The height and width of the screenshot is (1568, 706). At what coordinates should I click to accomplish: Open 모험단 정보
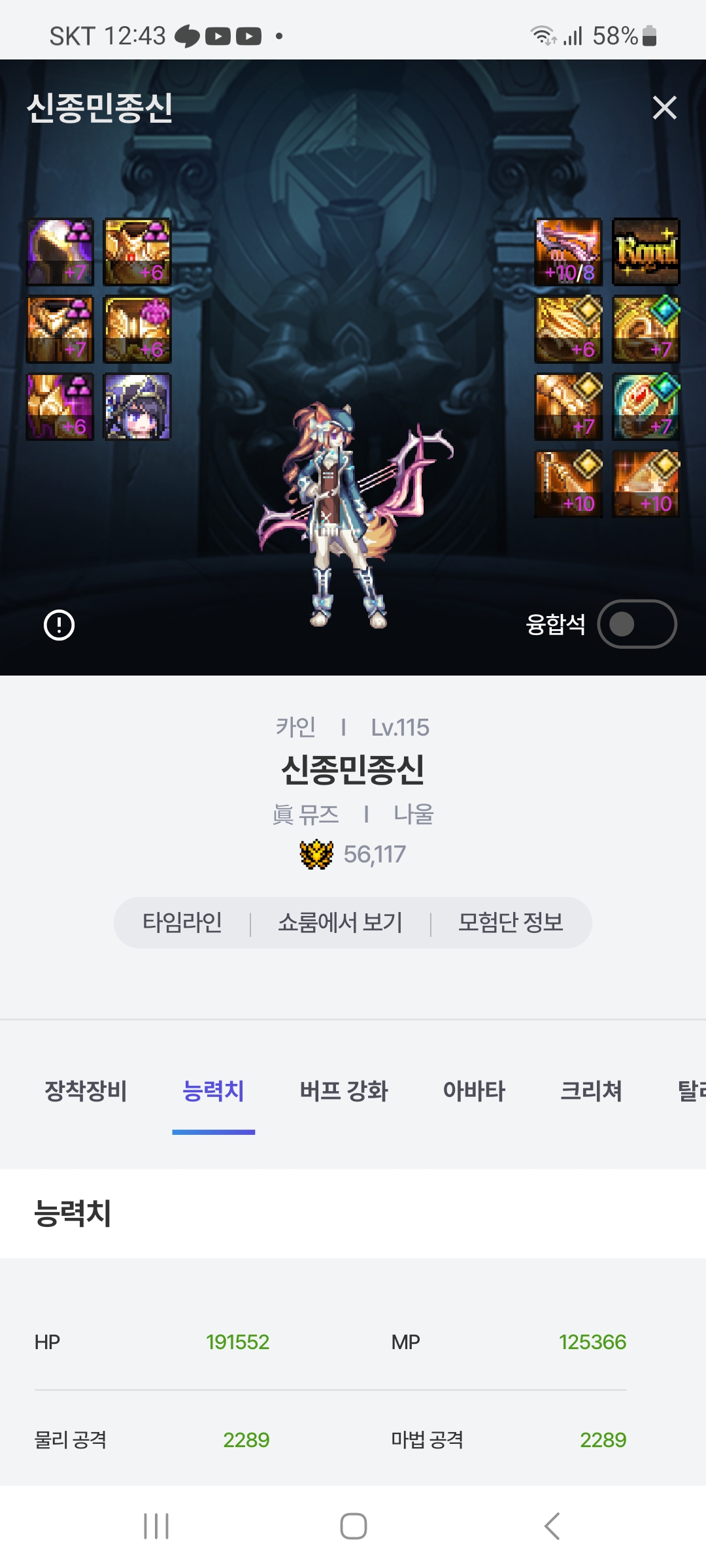click(x=511, y=923)
